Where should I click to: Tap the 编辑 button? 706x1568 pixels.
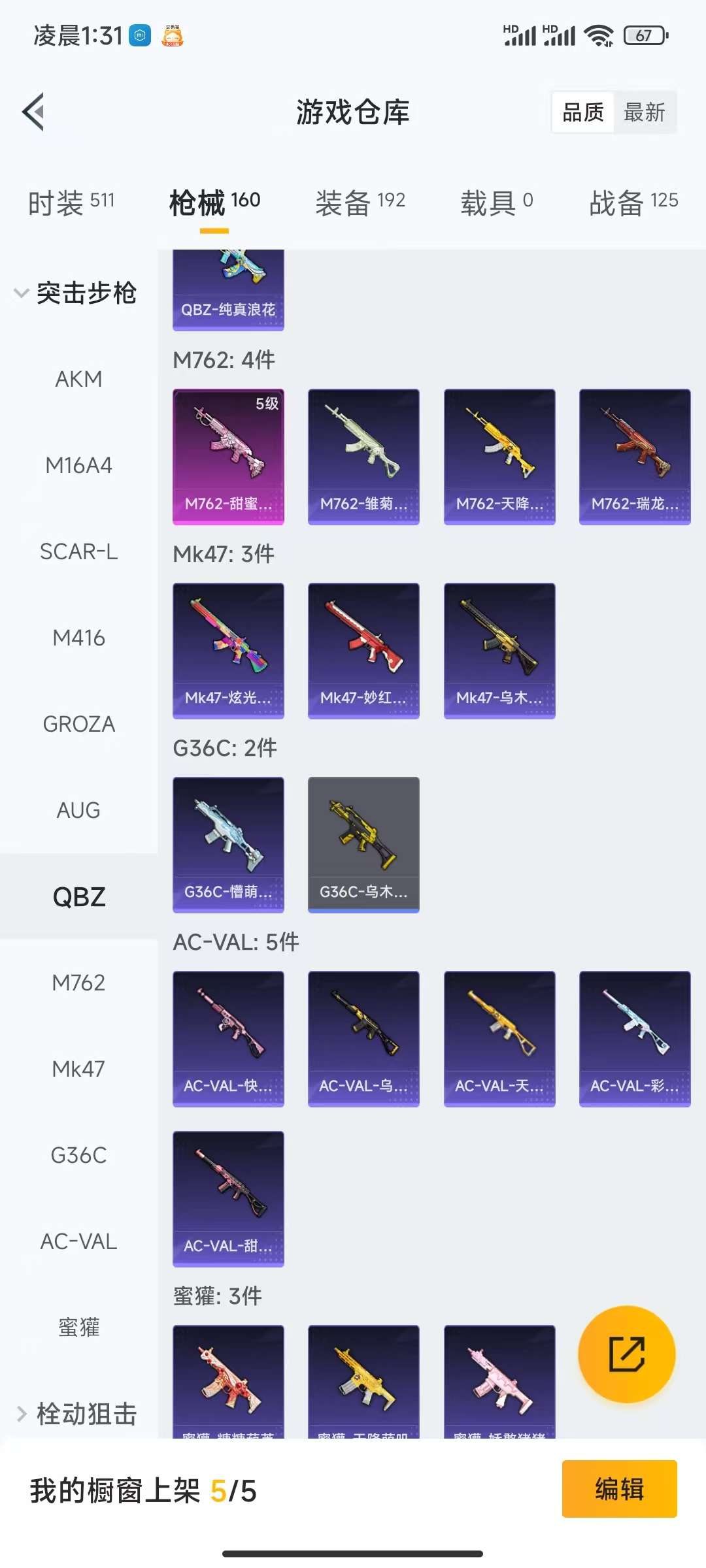point(619,1489)
